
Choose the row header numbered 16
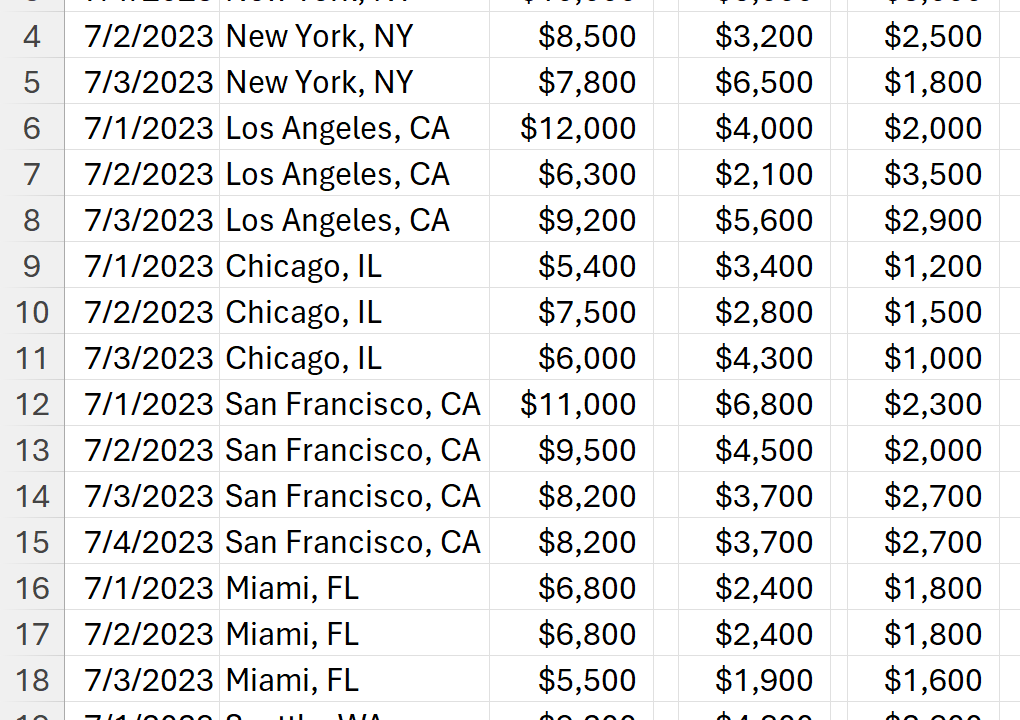click(32, 589)
